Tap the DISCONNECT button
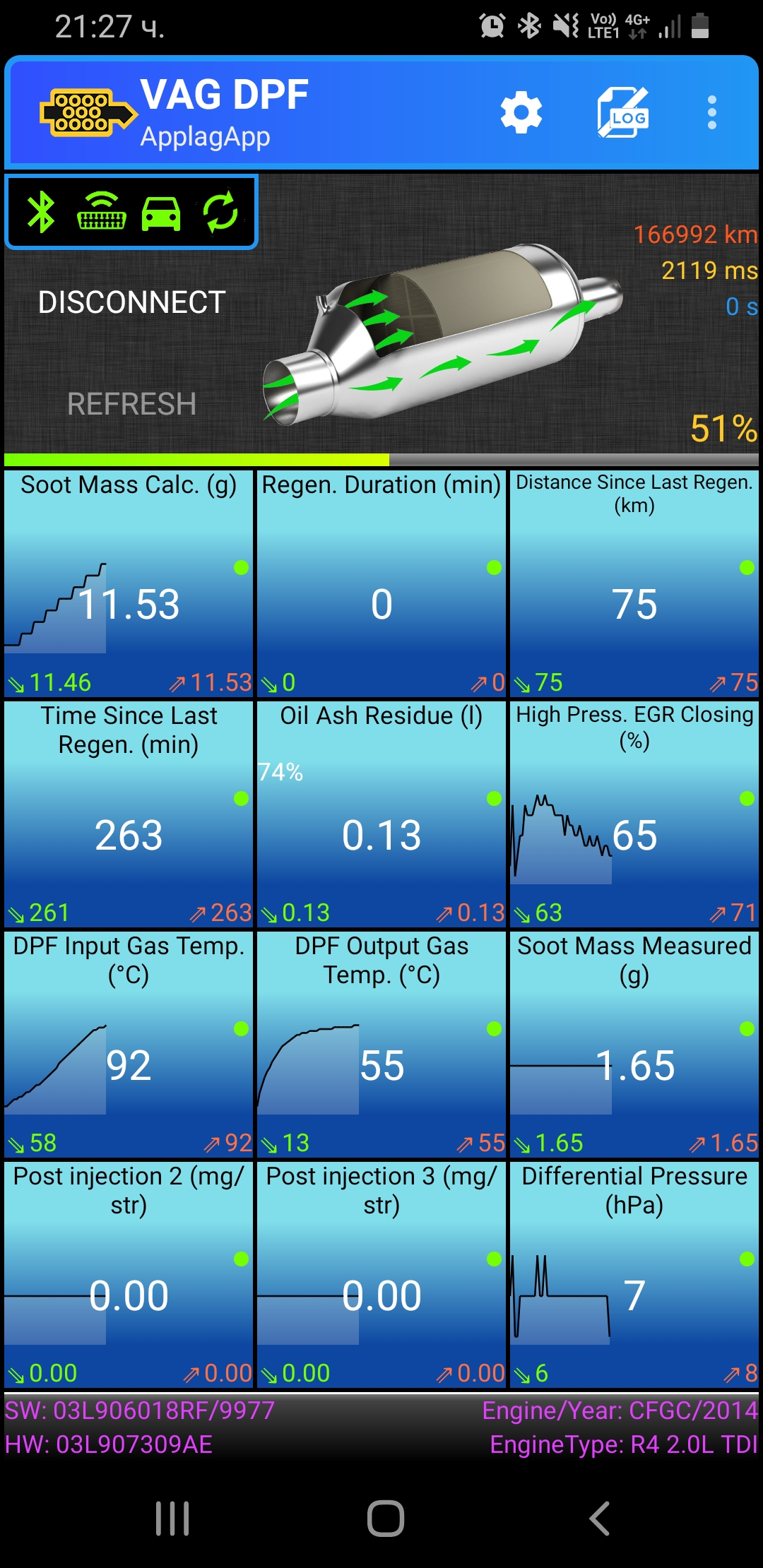763x1568 pixels. click(131, 302)
